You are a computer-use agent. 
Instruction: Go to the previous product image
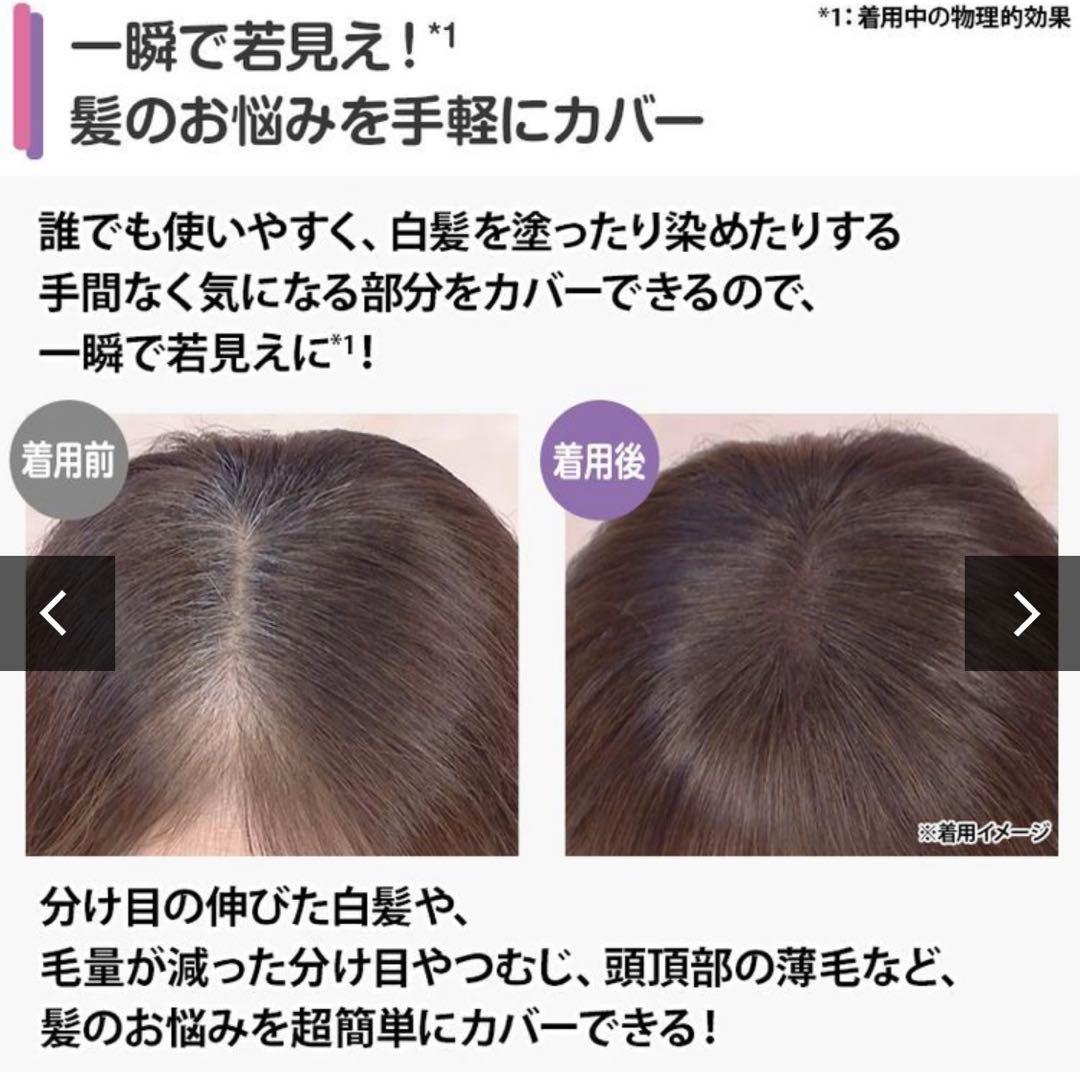(55, 613)
